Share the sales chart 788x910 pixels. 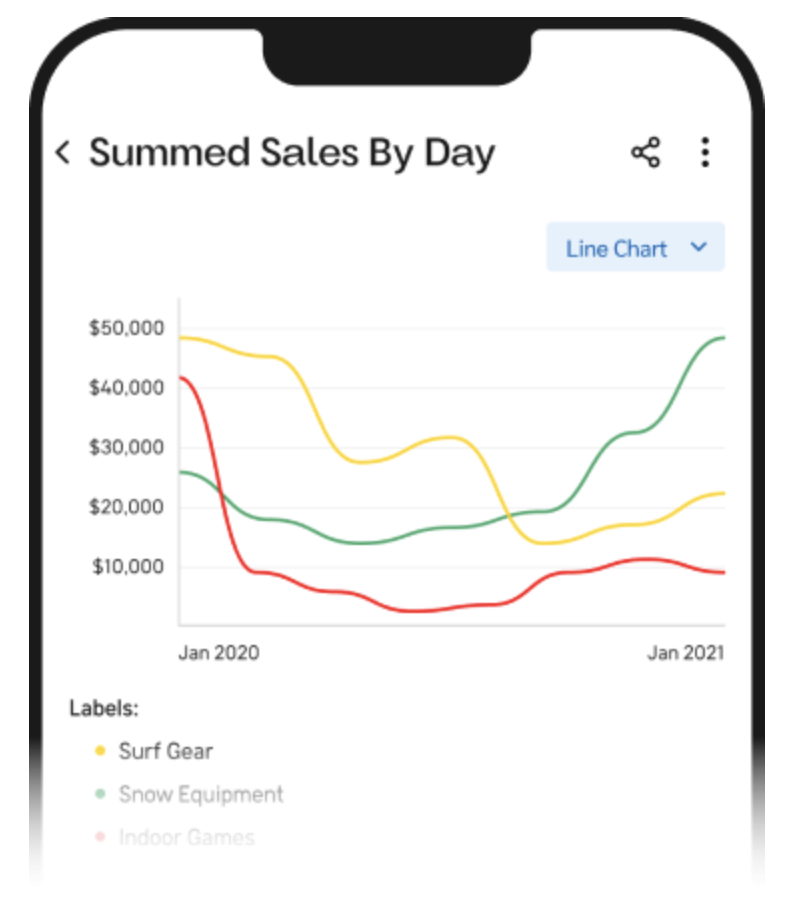pyautogui.click(x=646, y=153)
